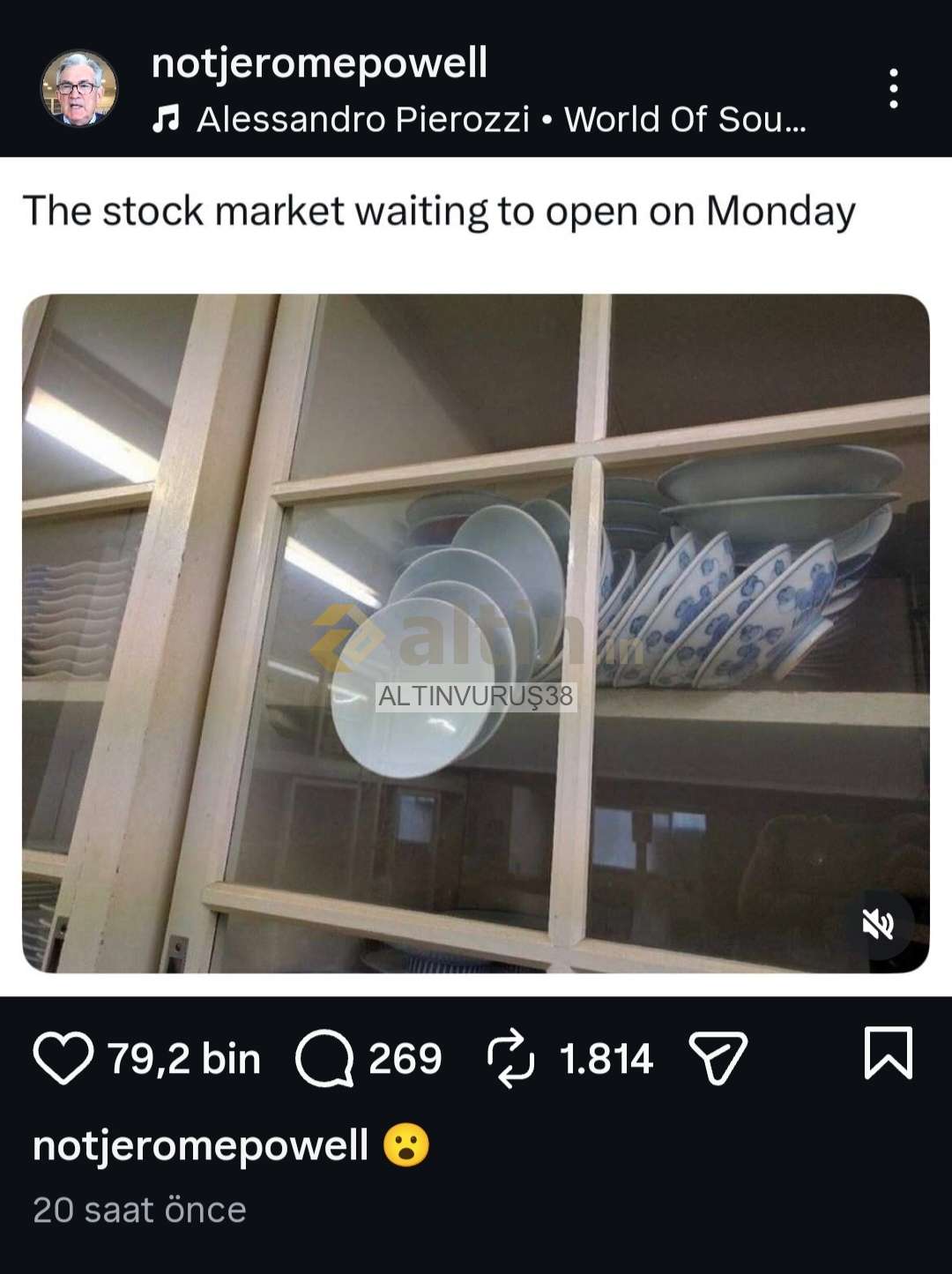The image size is (952, 1274).
Task: Tap the stock market meme video
Action: coord(476,633)
